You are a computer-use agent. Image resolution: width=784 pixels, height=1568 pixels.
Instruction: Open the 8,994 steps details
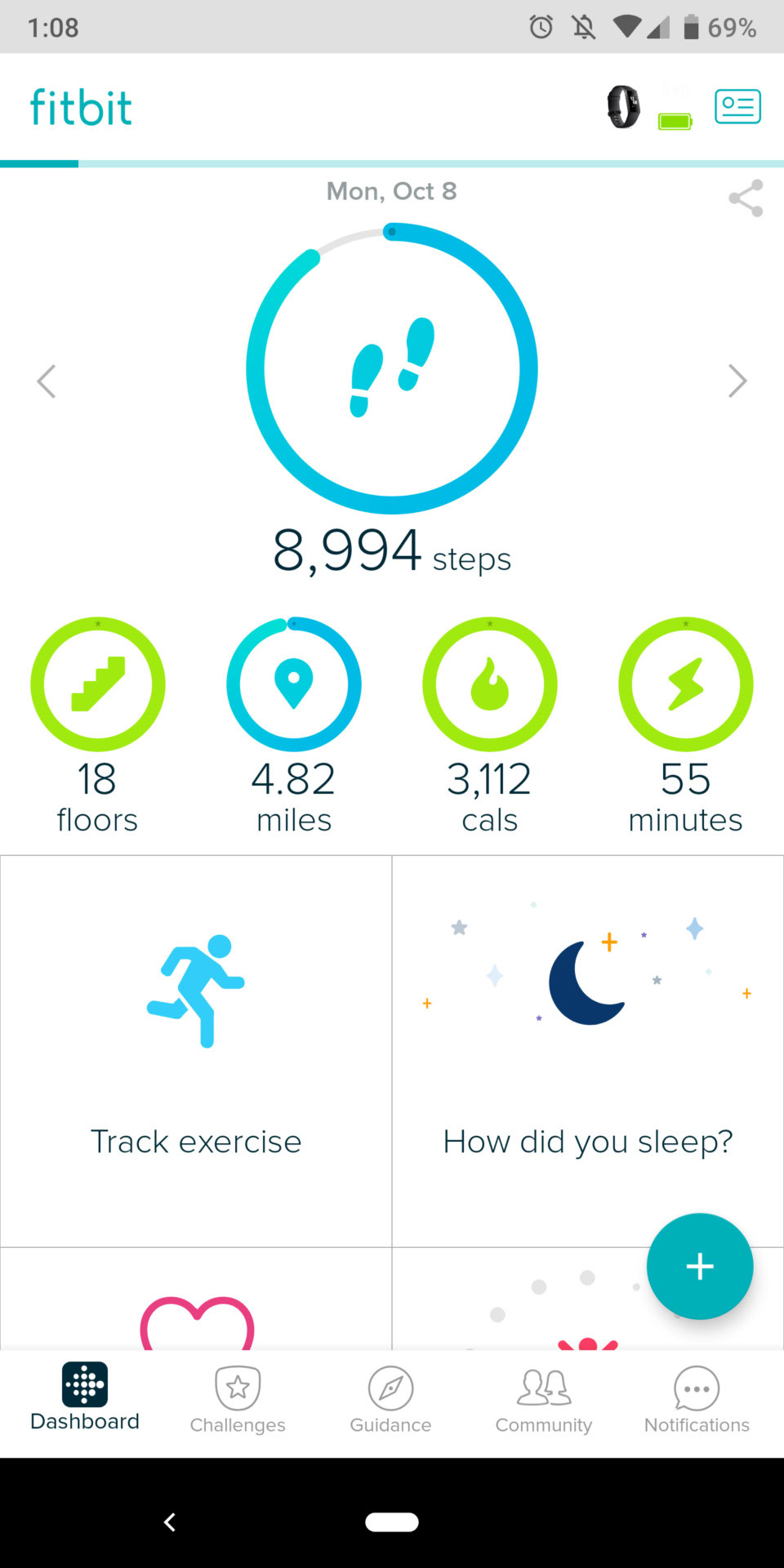(x=392, y=369)
